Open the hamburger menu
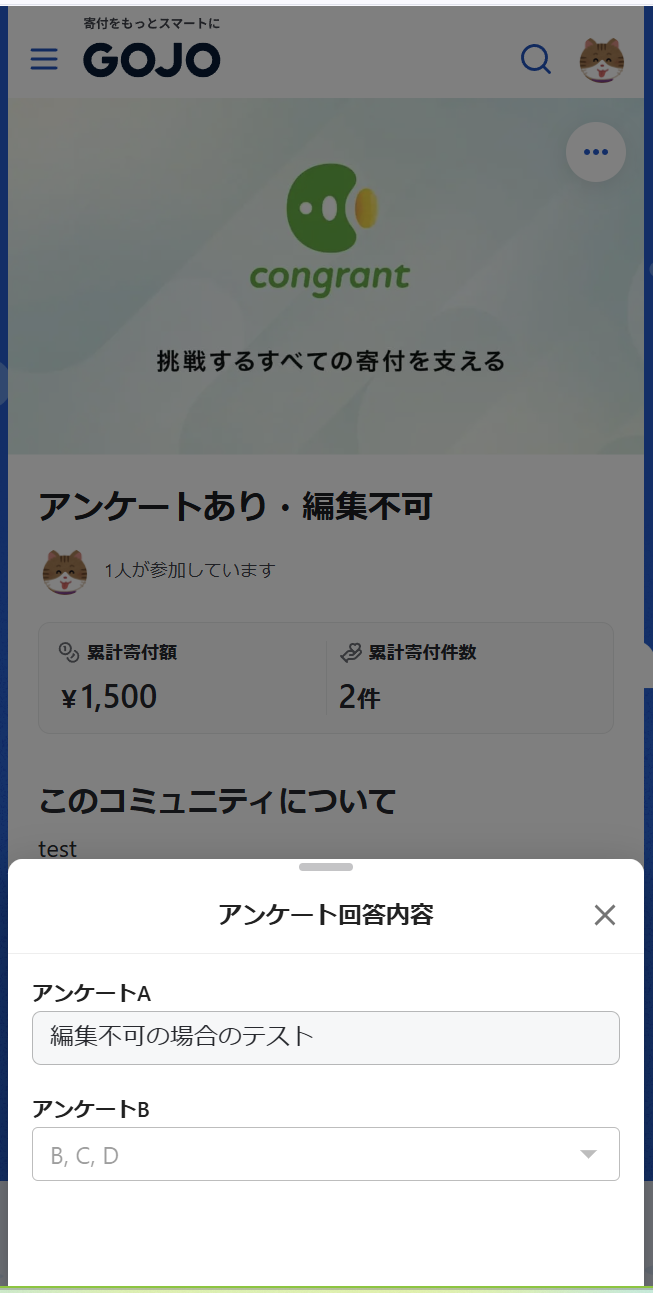Screen dimensions: 653x1293 [x=44, y=60]
